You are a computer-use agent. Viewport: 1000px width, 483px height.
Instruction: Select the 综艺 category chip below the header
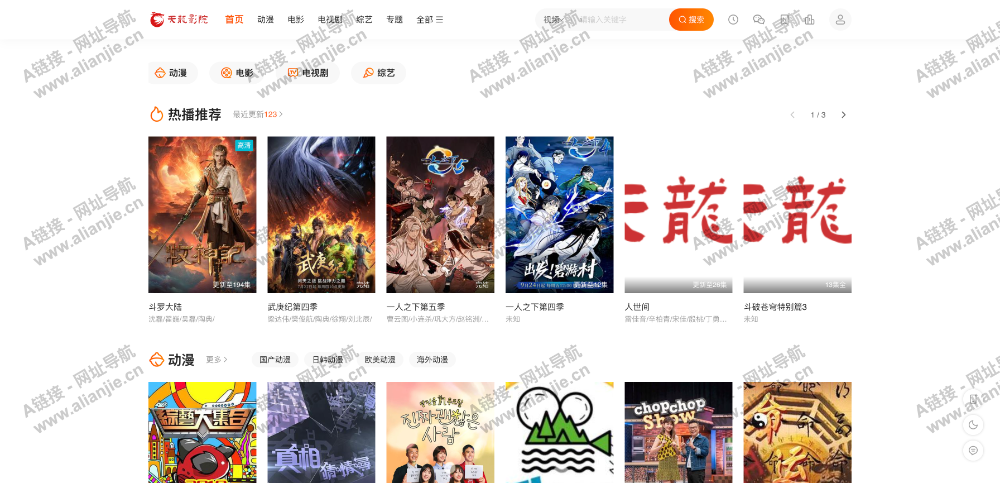click(x=379, y=73)
